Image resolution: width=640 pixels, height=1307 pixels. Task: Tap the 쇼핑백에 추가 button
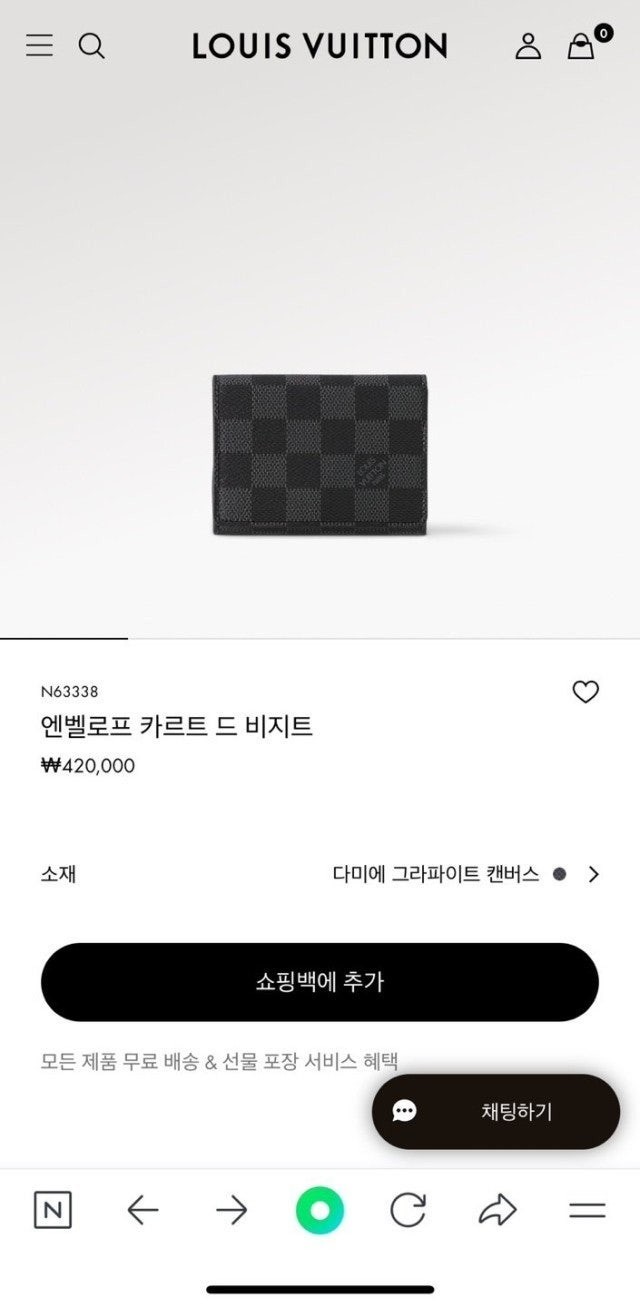pos(320,982)
